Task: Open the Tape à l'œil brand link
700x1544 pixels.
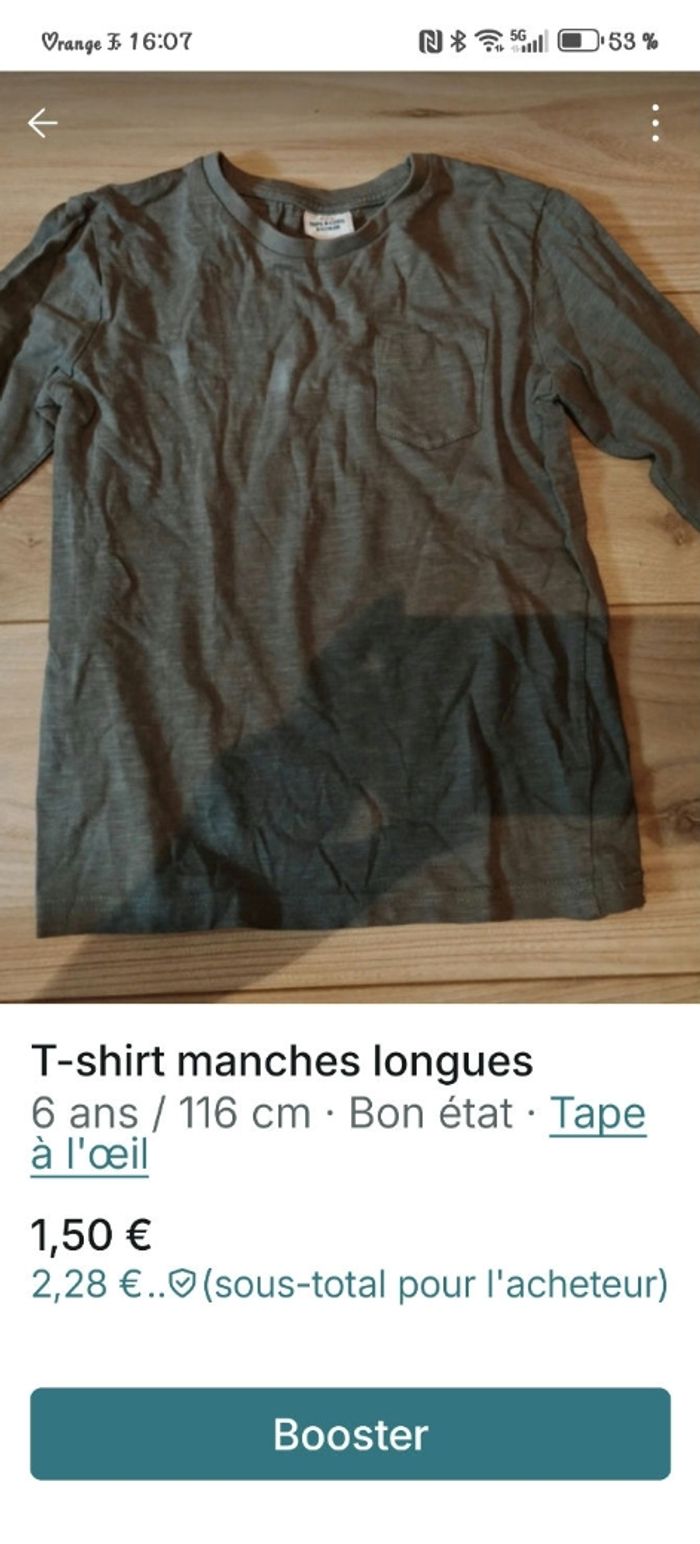Action: pos(597,1113)
